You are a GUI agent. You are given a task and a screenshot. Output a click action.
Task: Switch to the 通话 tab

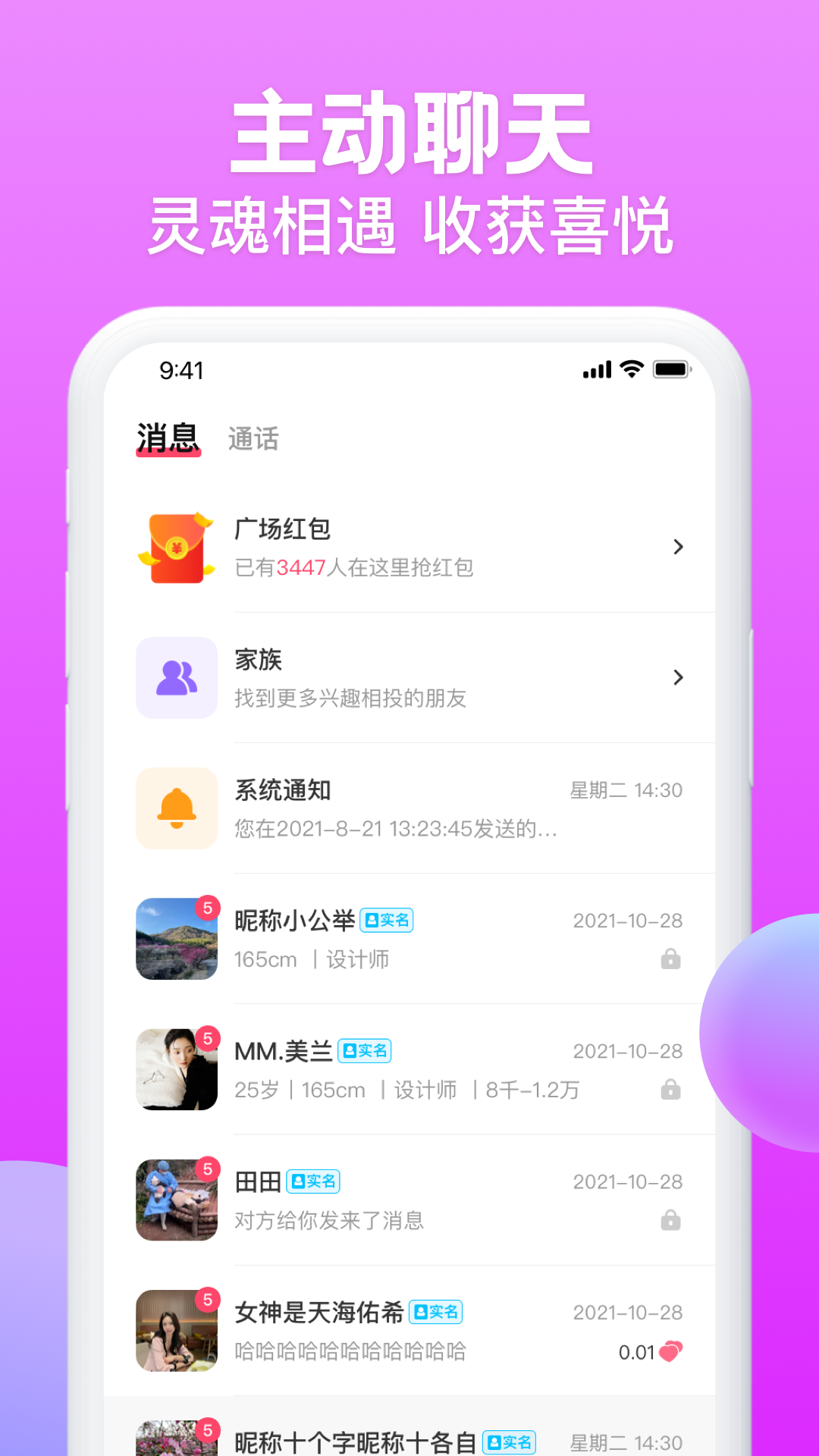coord(253,438)
